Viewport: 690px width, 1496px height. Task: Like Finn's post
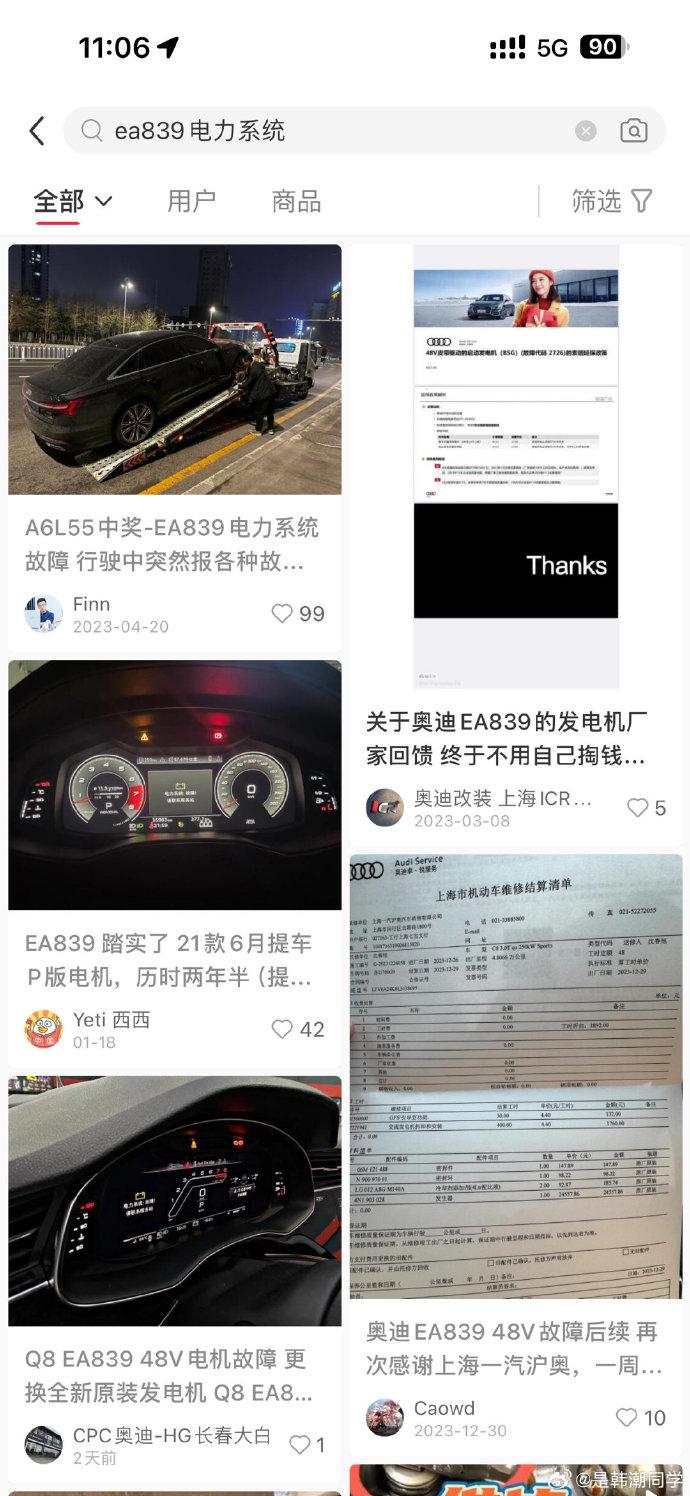(x=283, y=614)
